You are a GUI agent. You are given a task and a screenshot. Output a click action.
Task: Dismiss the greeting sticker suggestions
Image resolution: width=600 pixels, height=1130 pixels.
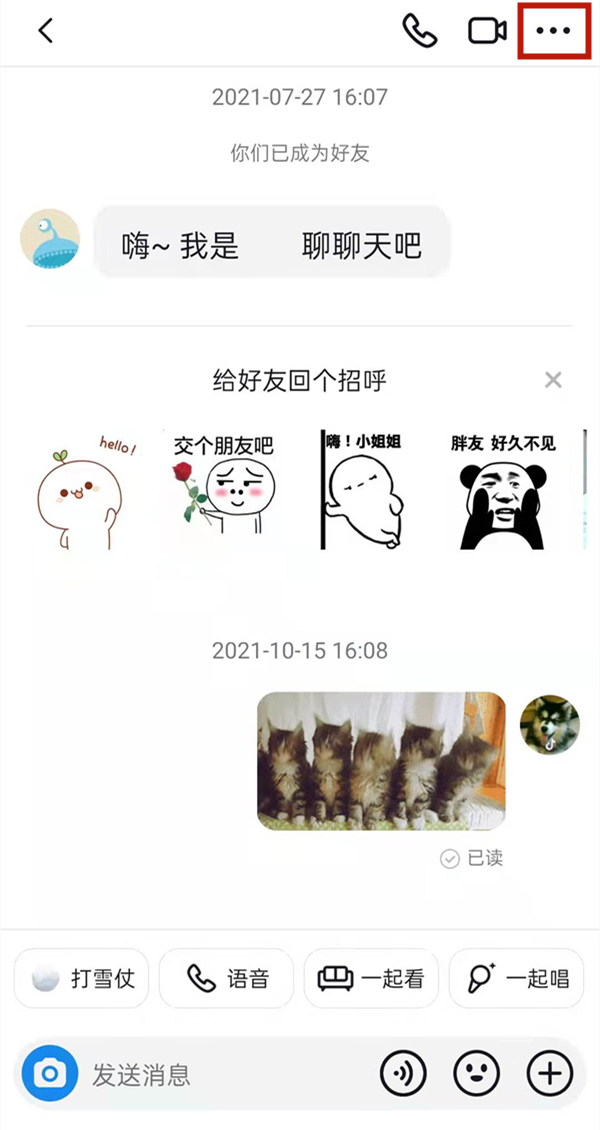553,380
